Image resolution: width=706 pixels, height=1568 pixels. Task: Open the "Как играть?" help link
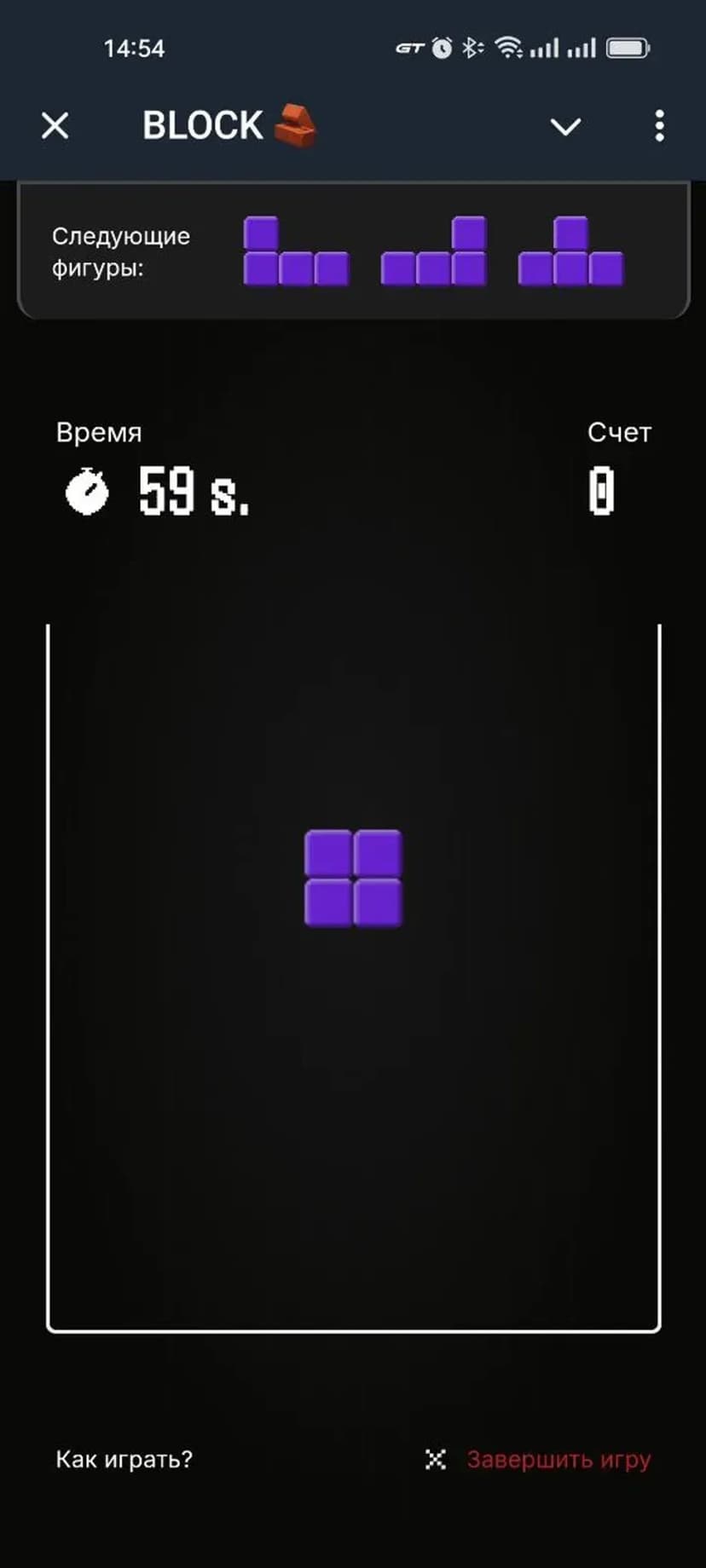(124, 1459)
